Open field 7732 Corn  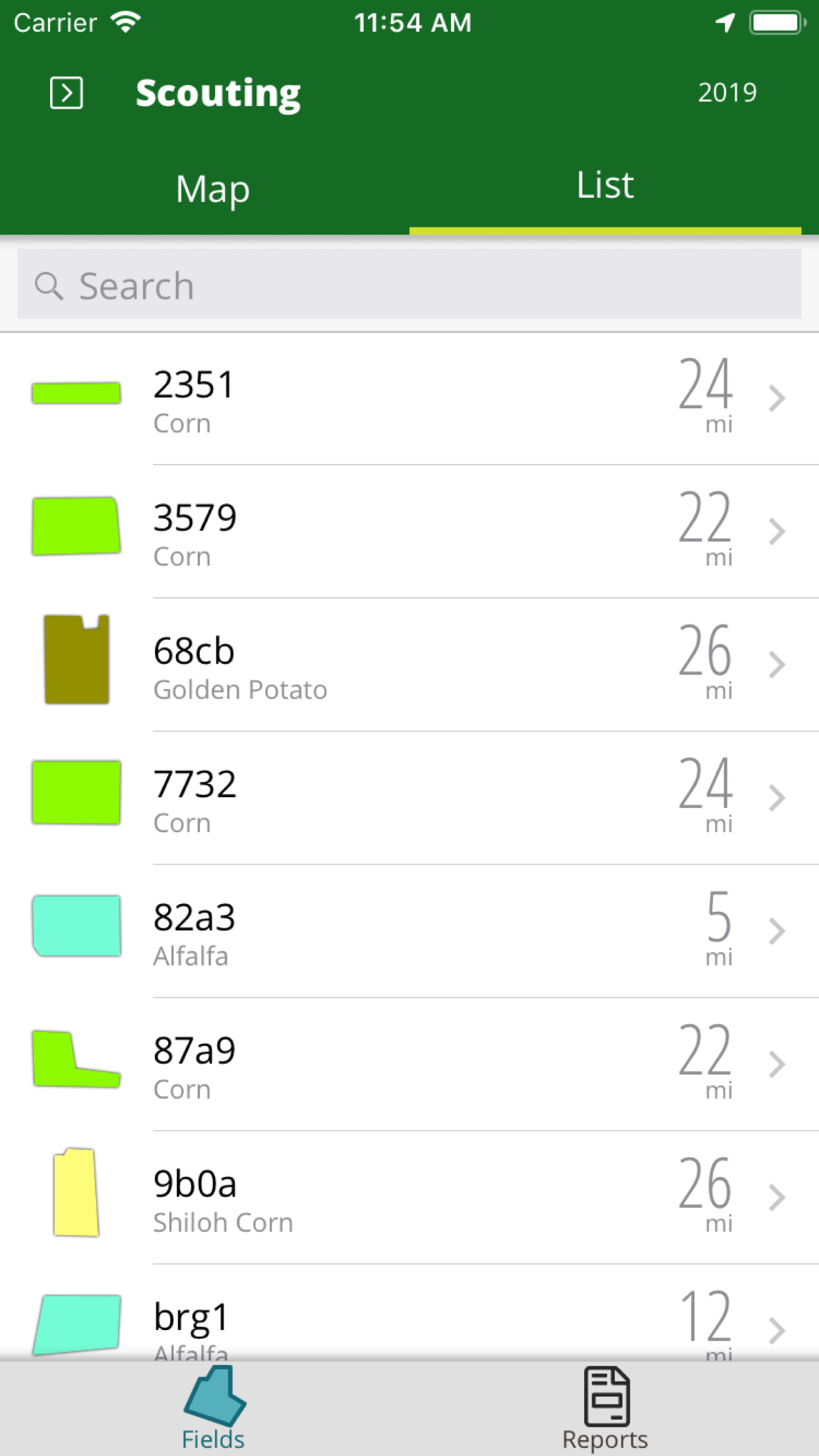(x=409, y=799)
